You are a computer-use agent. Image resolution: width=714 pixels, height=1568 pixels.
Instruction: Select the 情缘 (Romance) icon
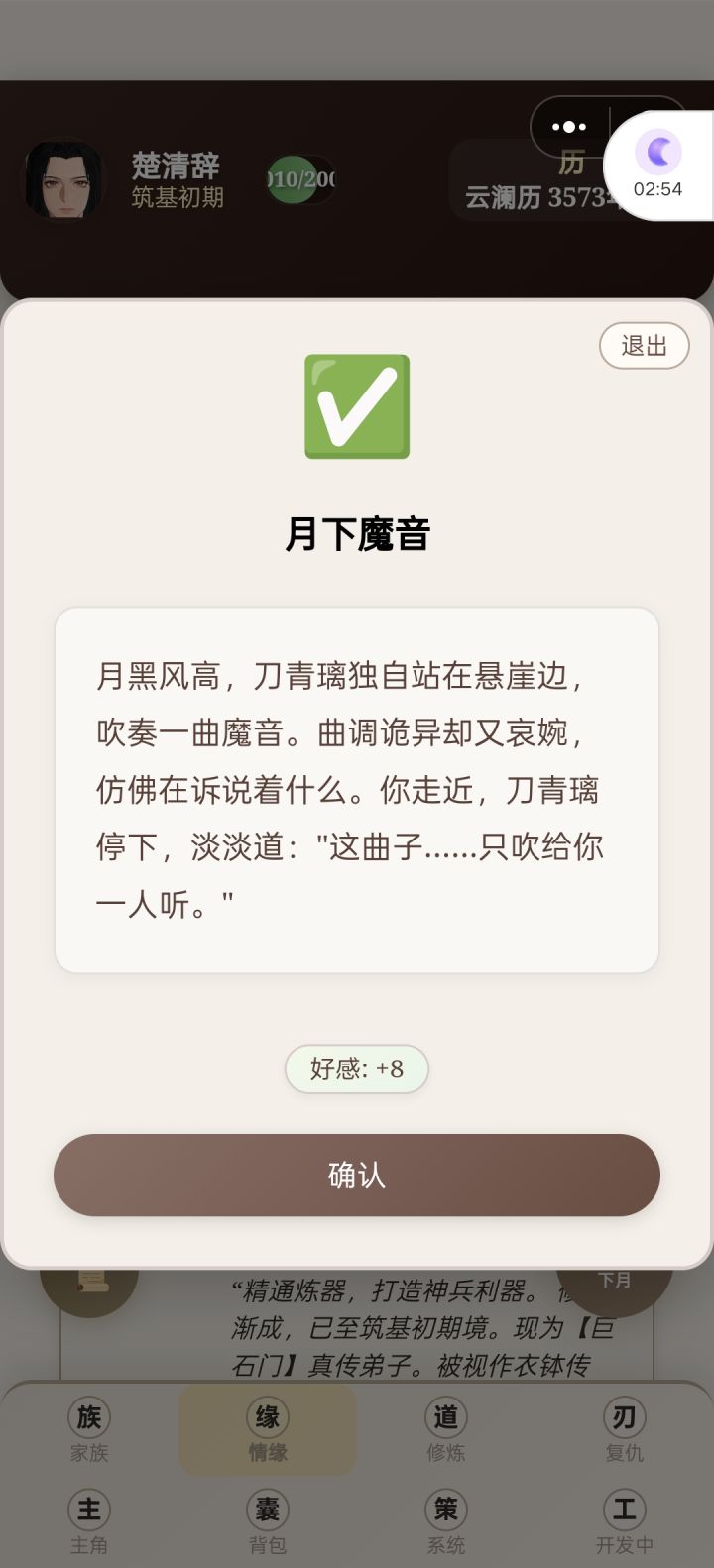click(x=267, y=1418)
